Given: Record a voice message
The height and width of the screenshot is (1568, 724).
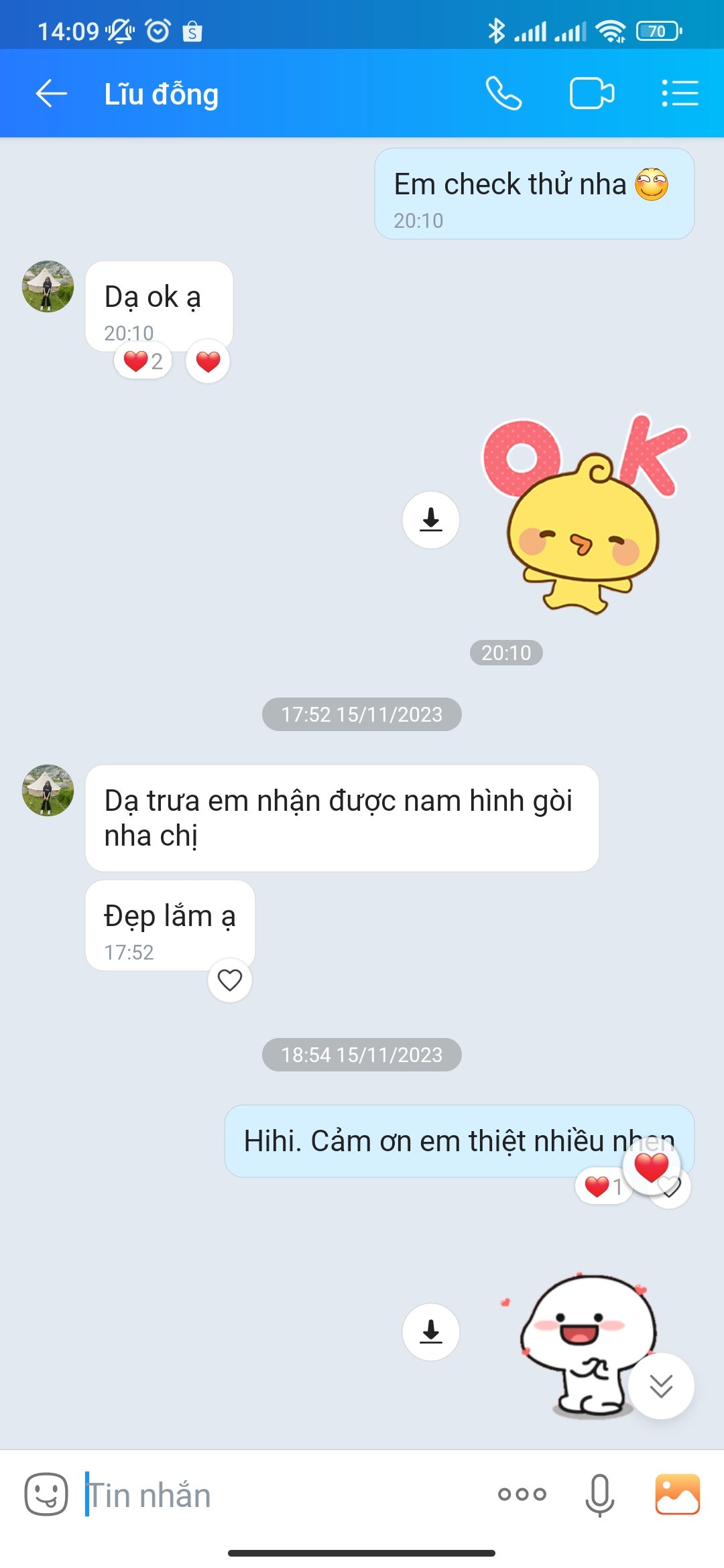Looking at the screenshot, I should 599,1494.
